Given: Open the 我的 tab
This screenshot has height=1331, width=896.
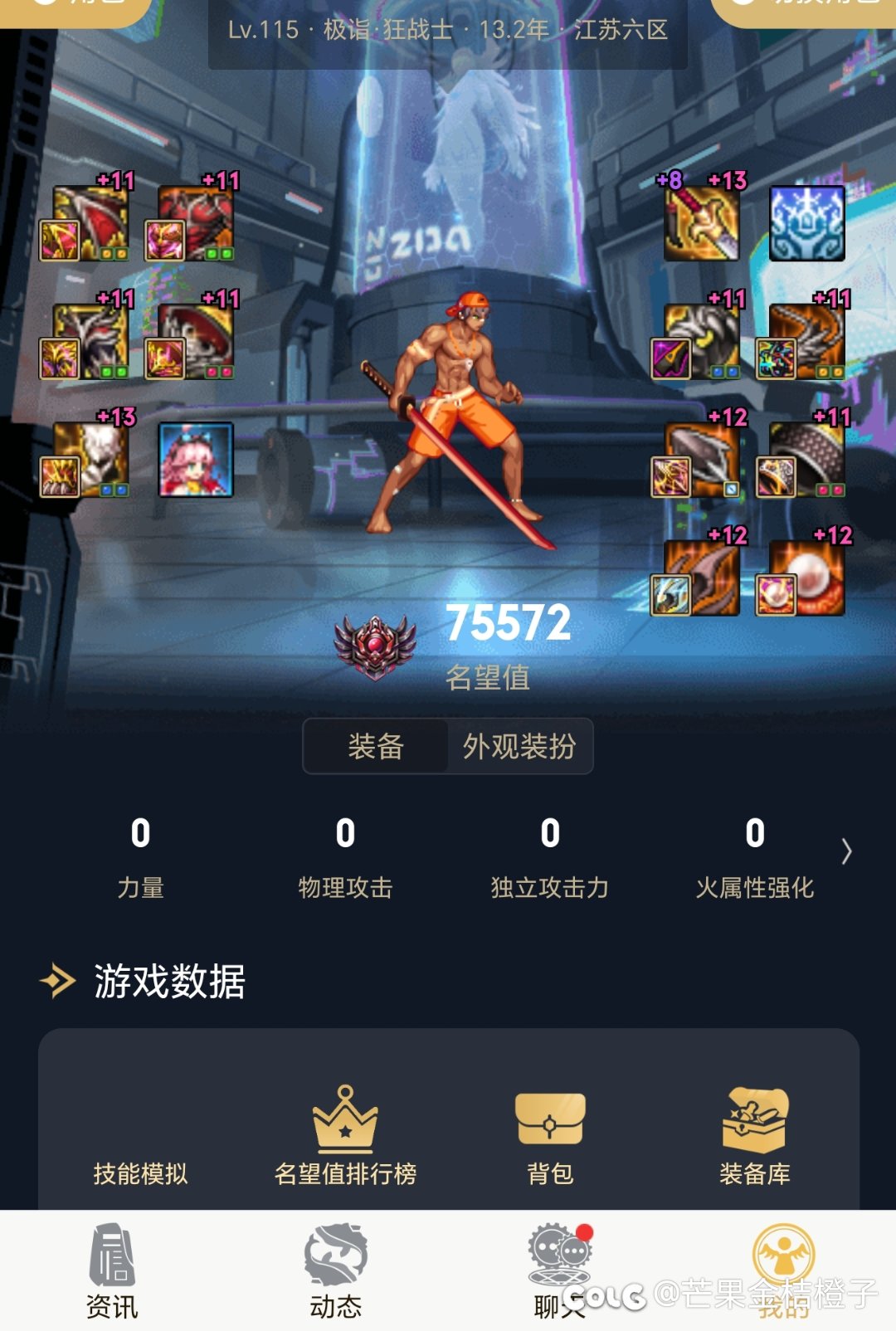Looking at the screenshot, I should tap(783, 1270).
